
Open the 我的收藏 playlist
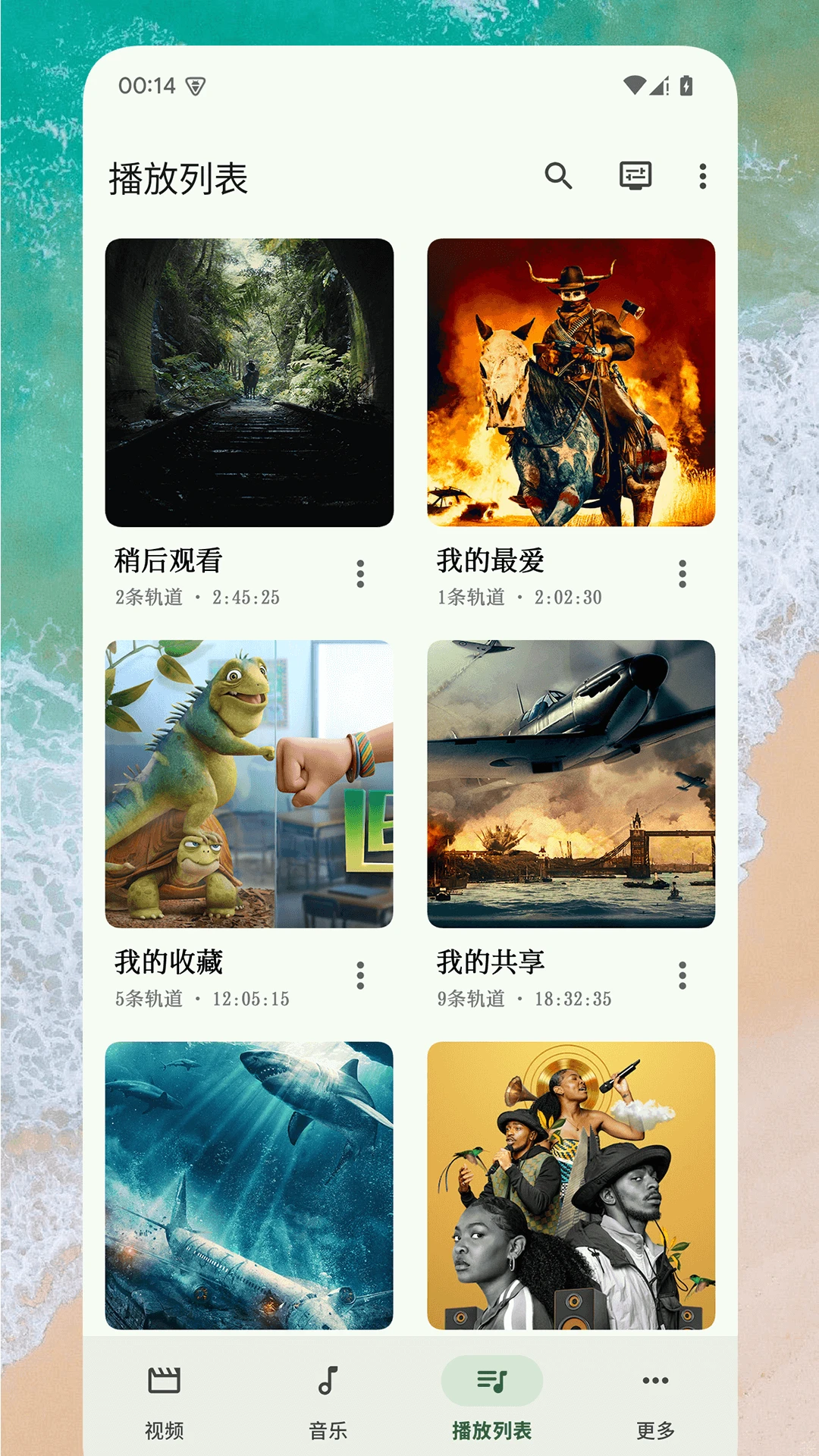[x=249, y=784]
